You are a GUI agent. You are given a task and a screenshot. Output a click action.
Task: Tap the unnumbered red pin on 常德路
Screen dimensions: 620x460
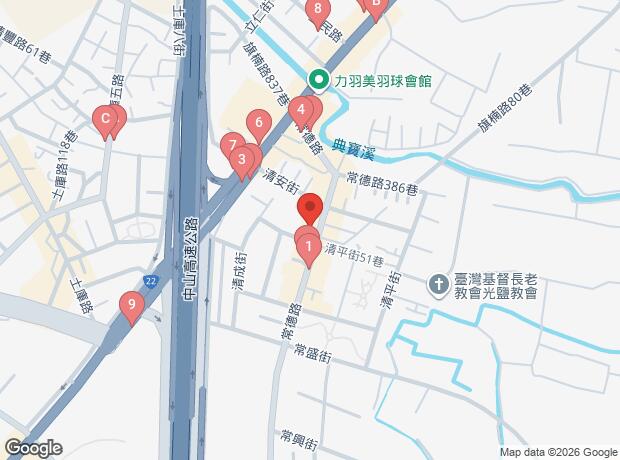click(309, 210)
